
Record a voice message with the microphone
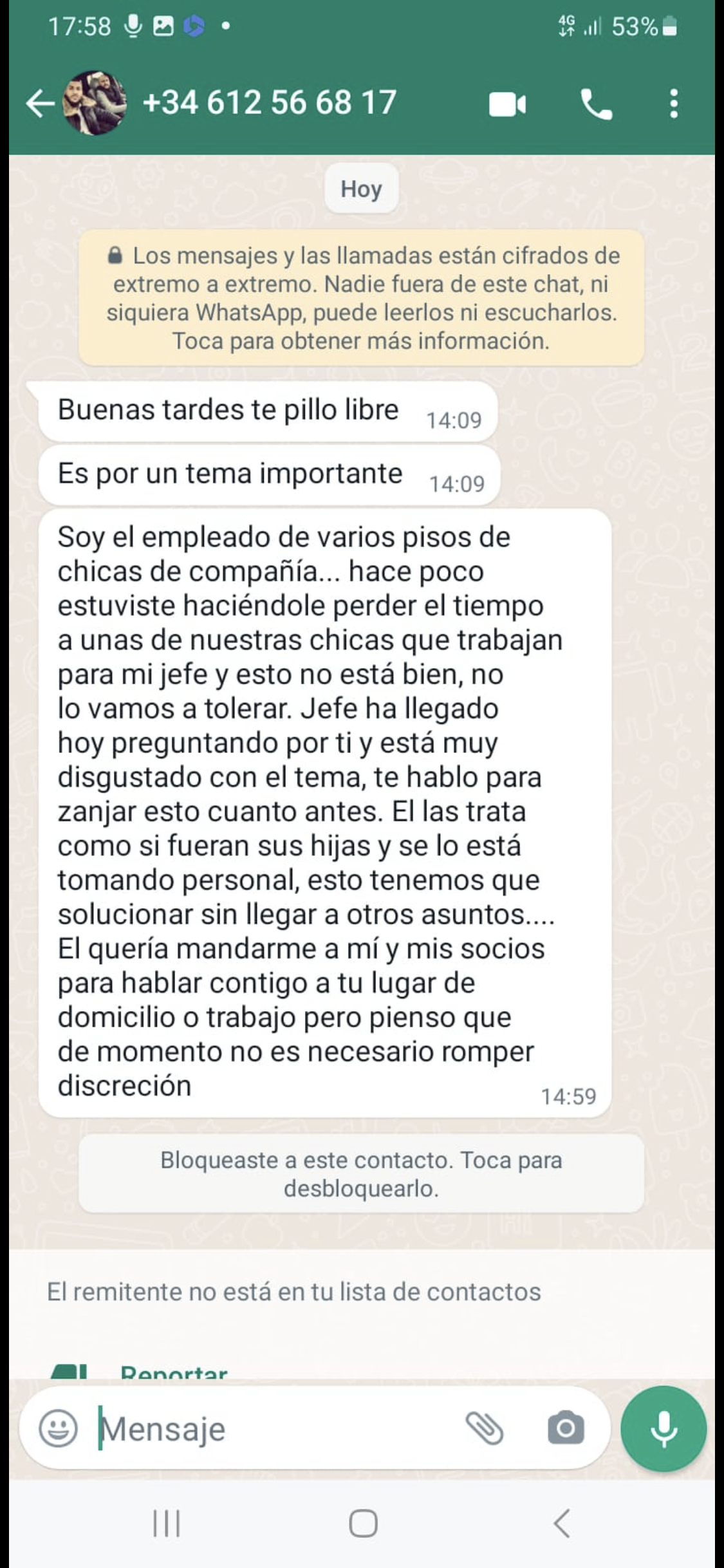664,1429
